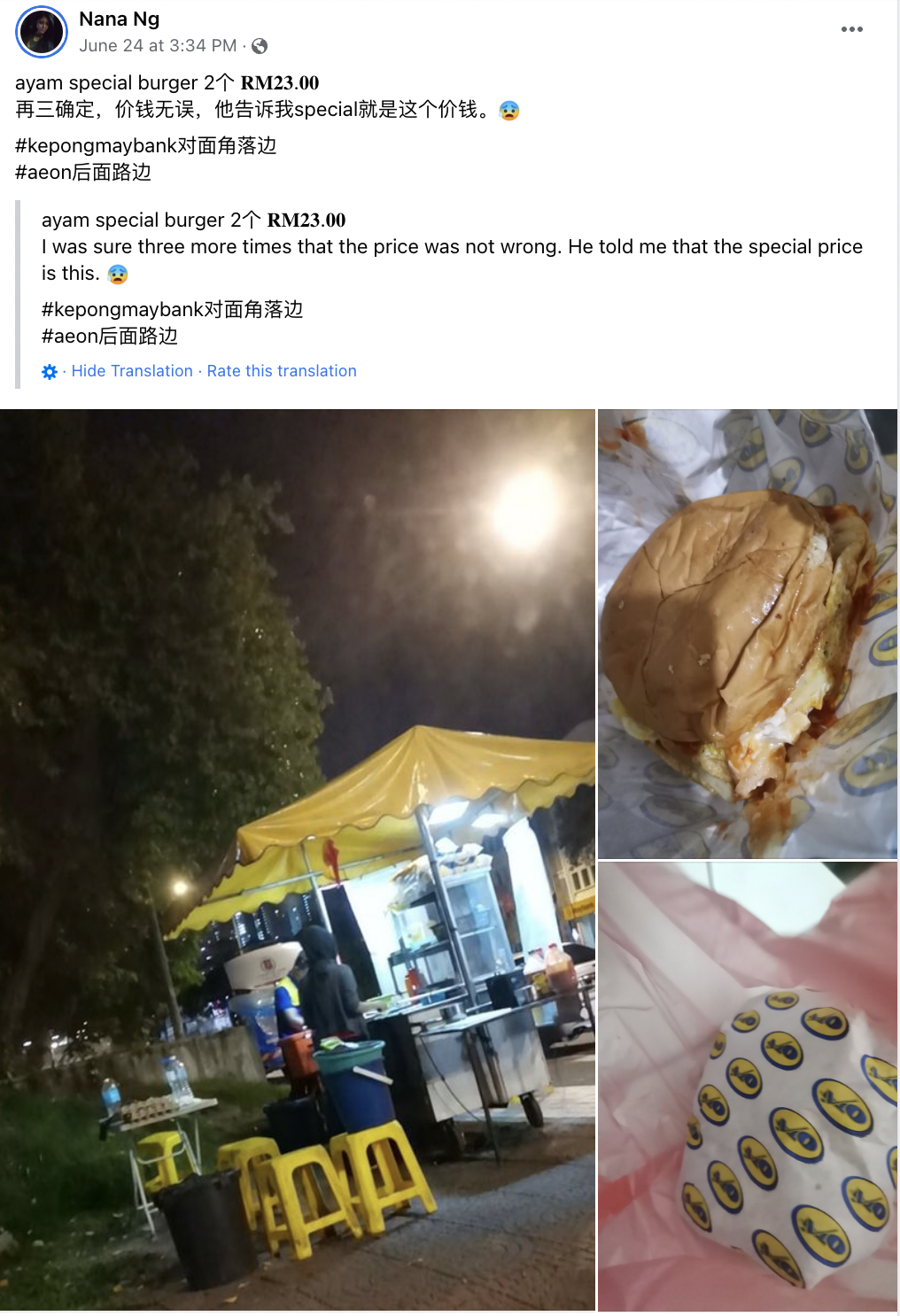
Task: Rate this translation
Action: [x=282, y=371]
